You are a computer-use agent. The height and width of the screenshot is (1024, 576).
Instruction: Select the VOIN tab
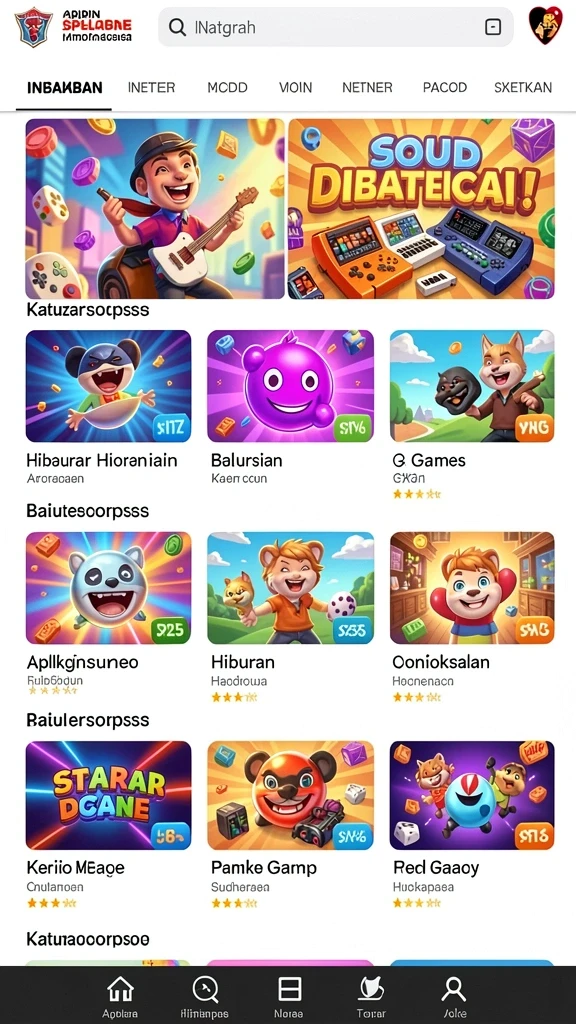tap(295, 88)
